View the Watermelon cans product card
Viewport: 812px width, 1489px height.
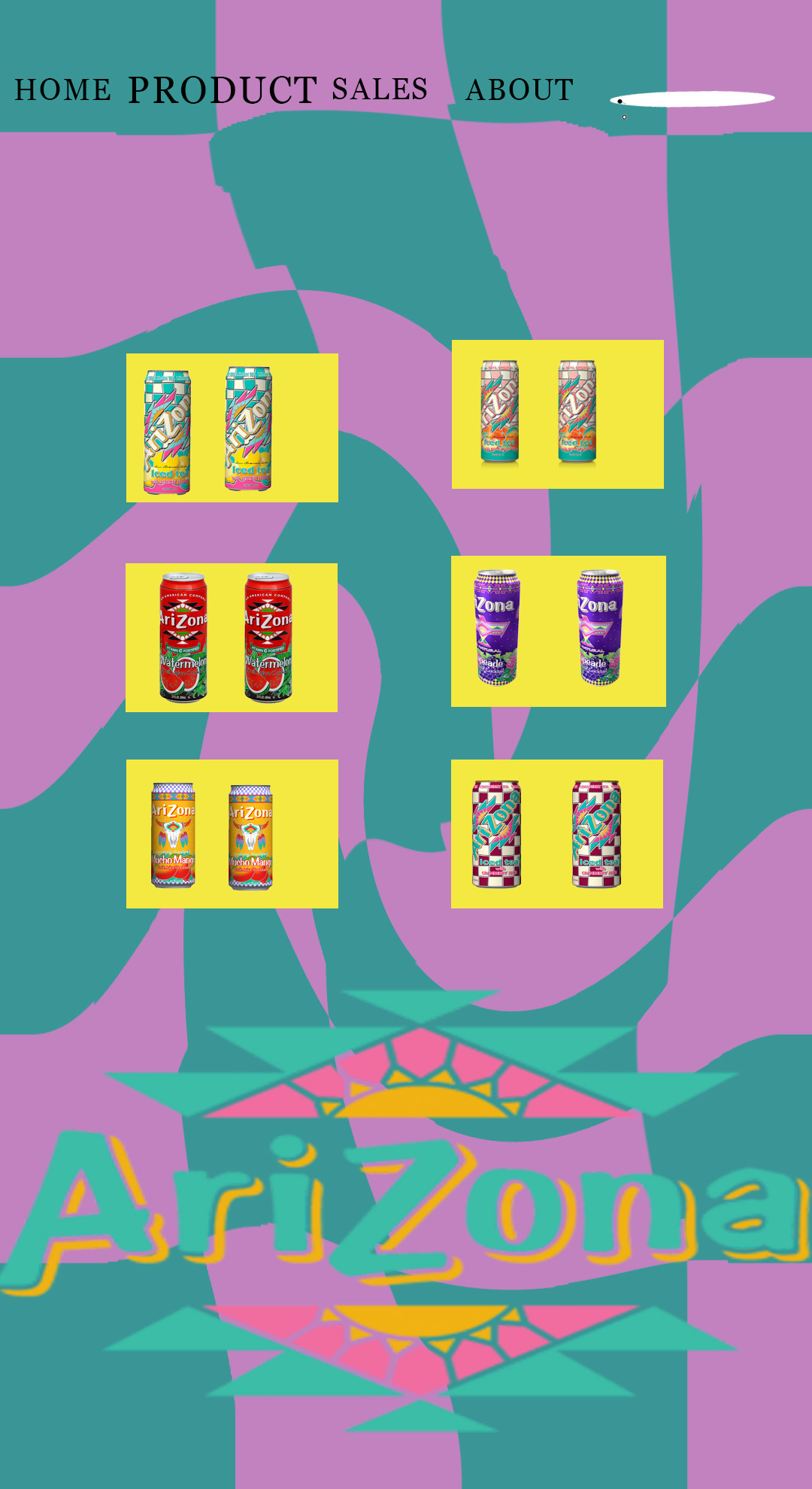232,638
